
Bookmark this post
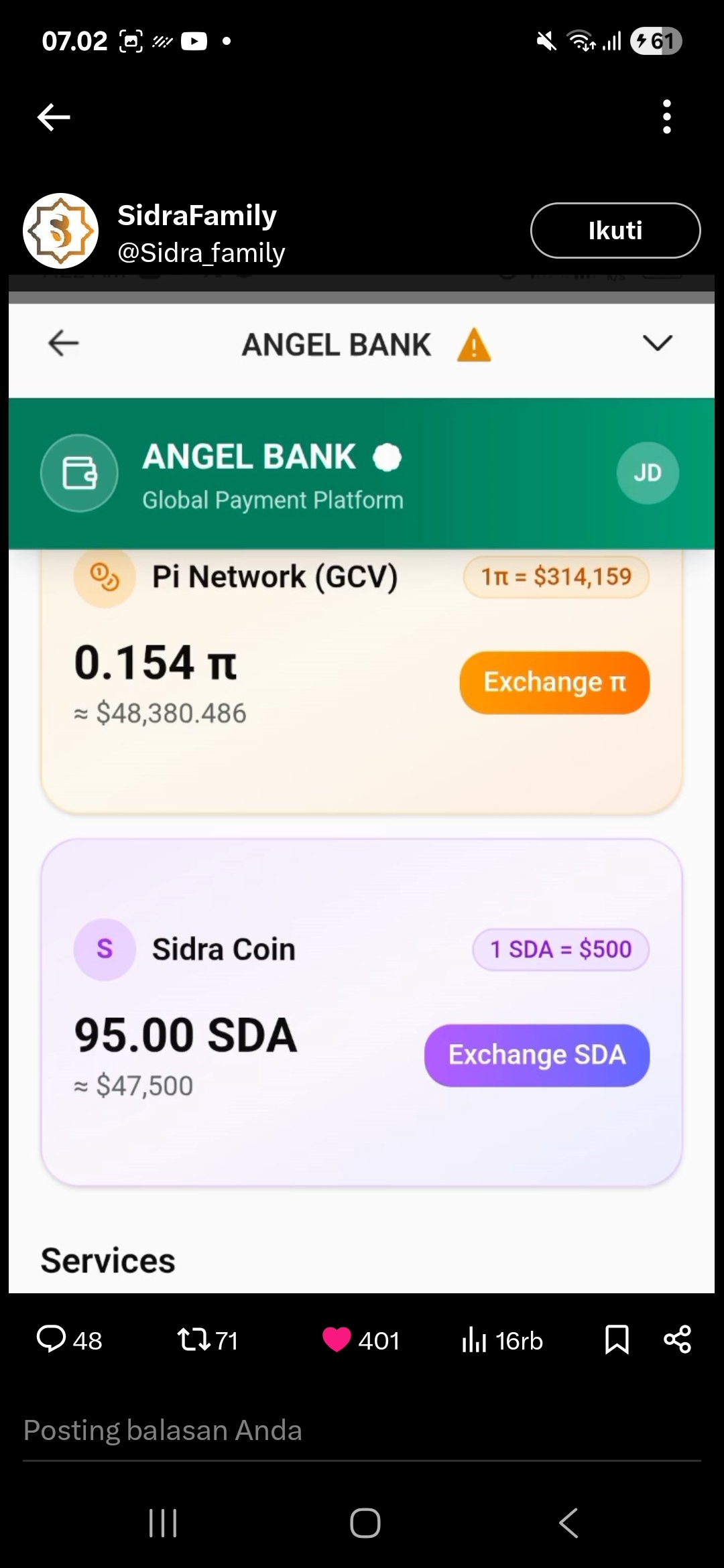tap(617, 1340)
